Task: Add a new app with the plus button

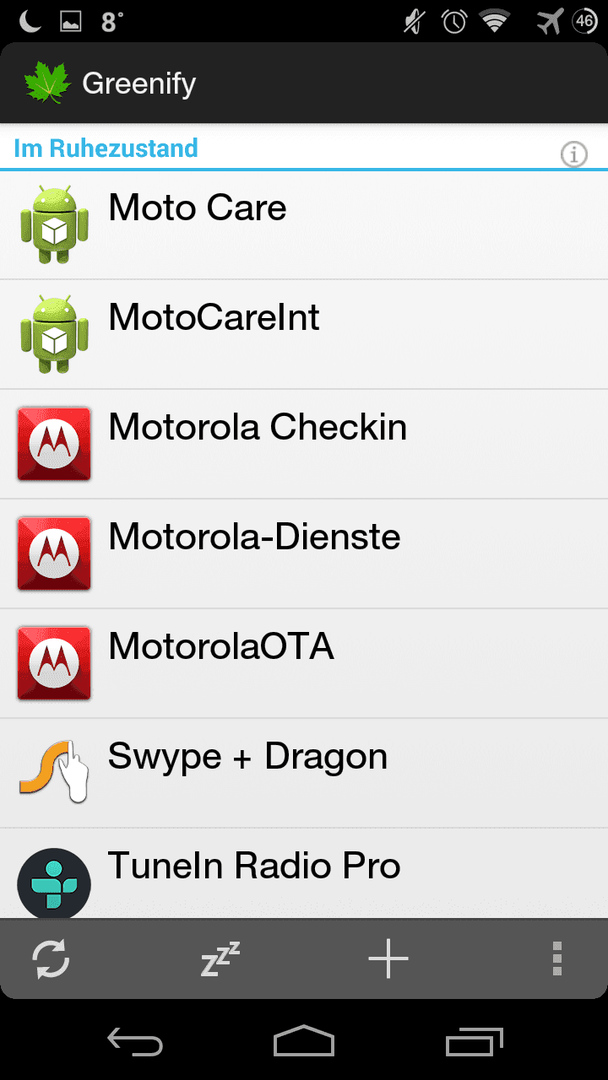Action: [x=388, y=958]
